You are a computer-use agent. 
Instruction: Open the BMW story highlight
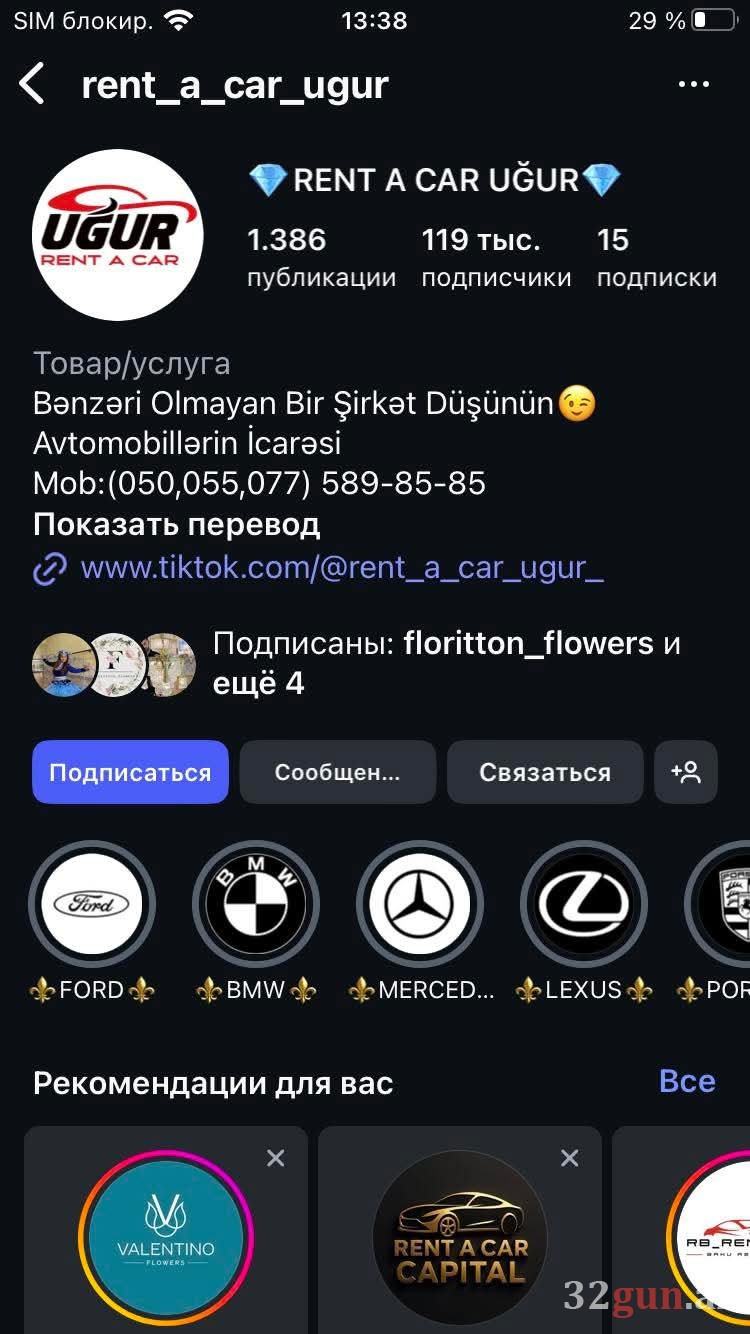[256, 904]
